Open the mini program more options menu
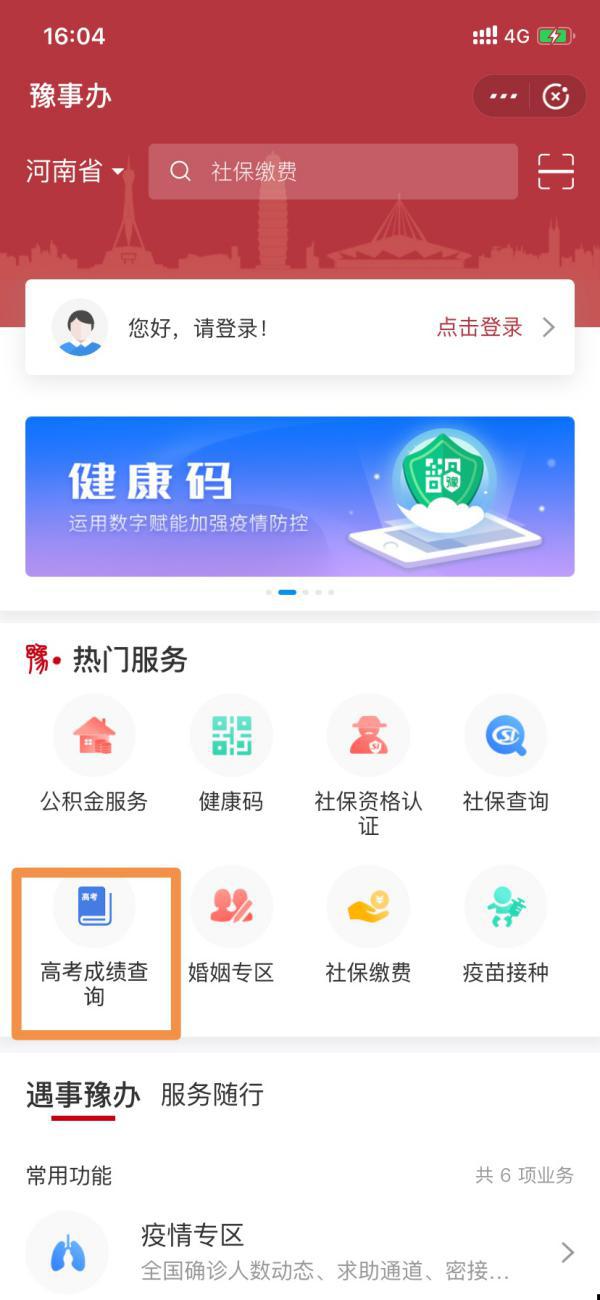The height and width of the screenshot is (1300, 600). tap(503, 97)
